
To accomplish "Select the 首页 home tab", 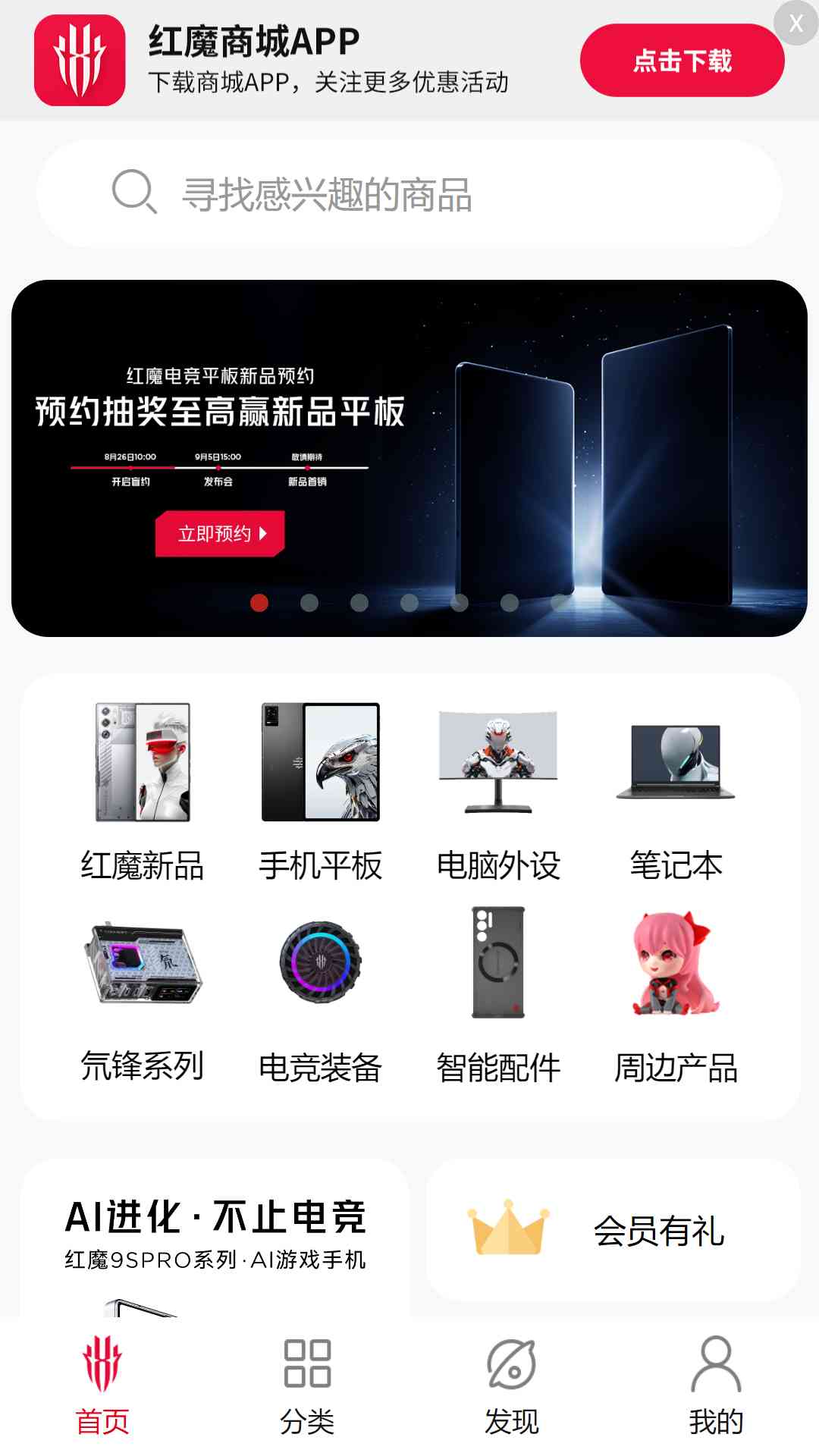I will pyautogui.click(x=102, y=1386).
